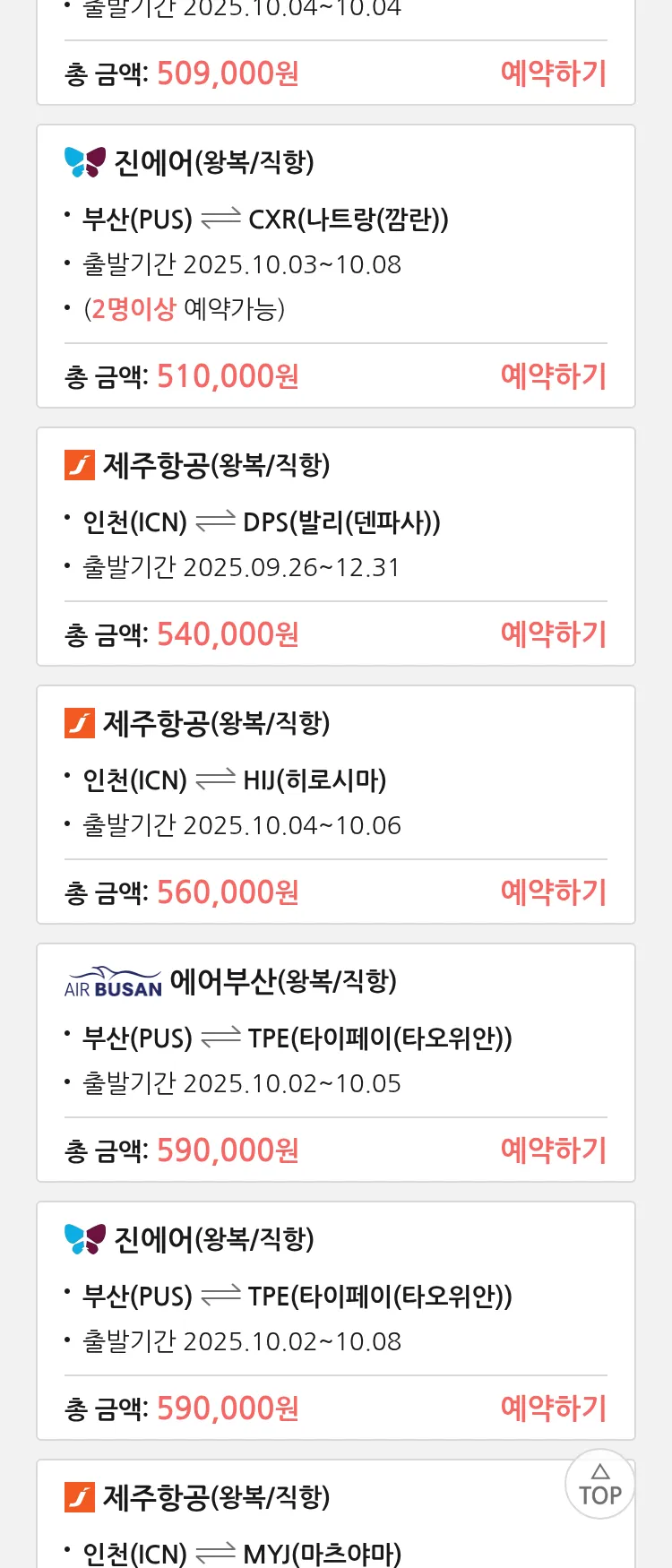Tap 예약하기 for Jeju Air Bali 540,000원
Image resolution: width=672 pixels, height=1568 pixels.
point(553,634)
